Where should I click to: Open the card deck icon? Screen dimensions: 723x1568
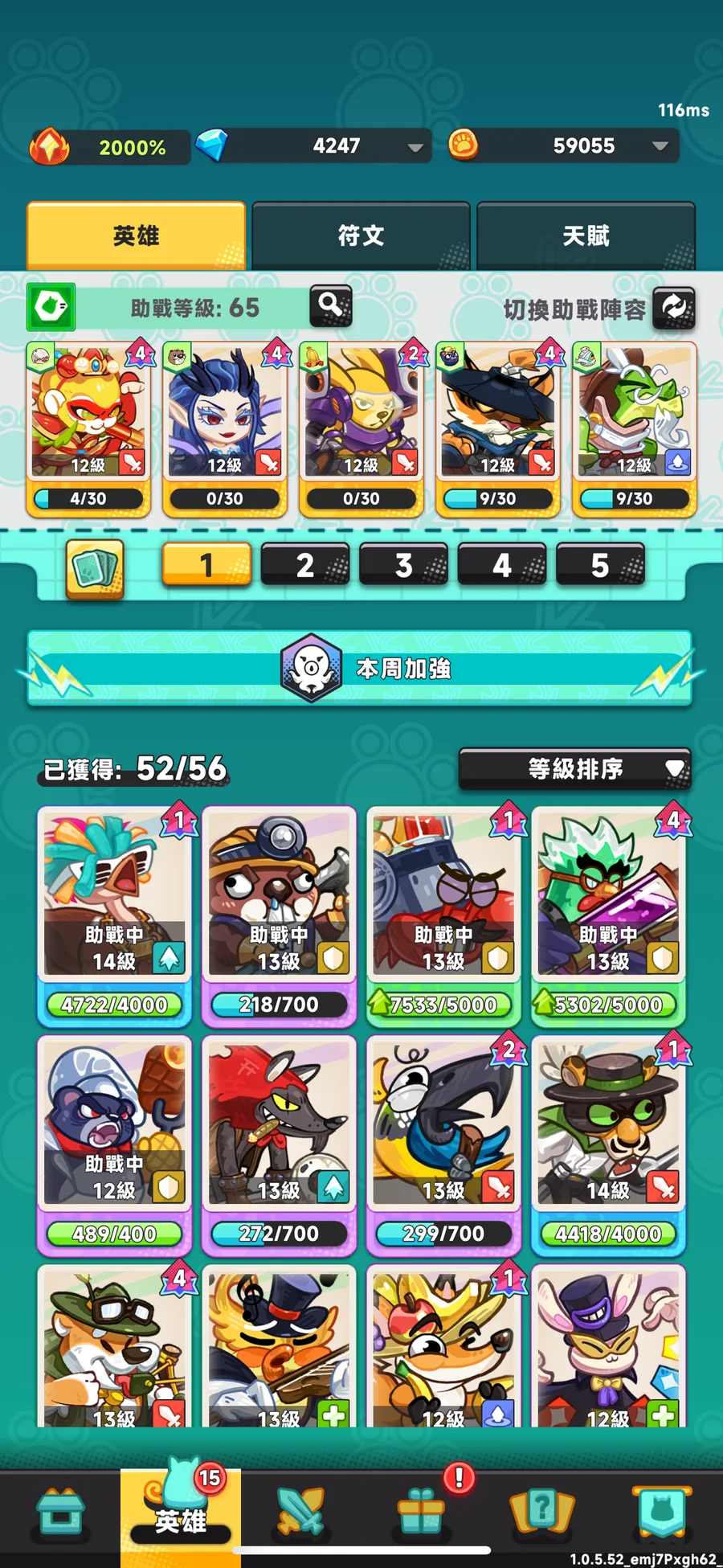95,569
